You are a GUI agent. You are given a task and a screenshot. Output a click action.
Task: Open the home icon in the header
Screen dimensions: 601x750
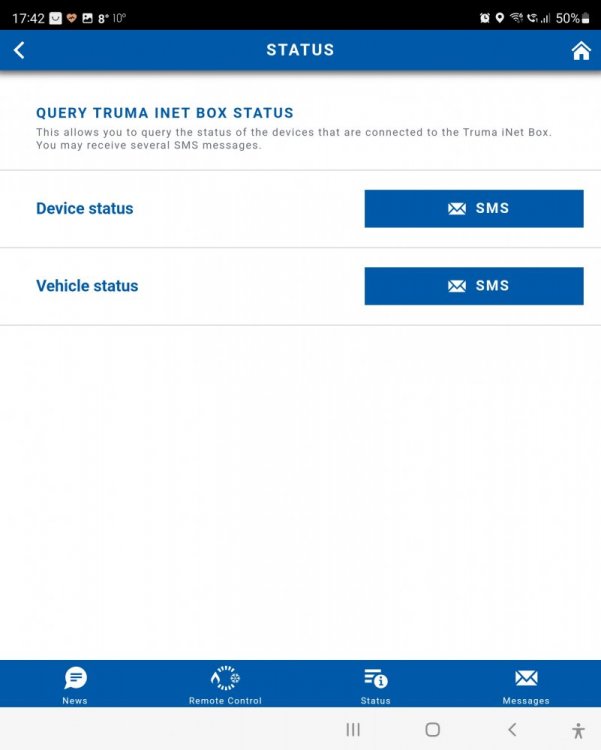[581, 51]
